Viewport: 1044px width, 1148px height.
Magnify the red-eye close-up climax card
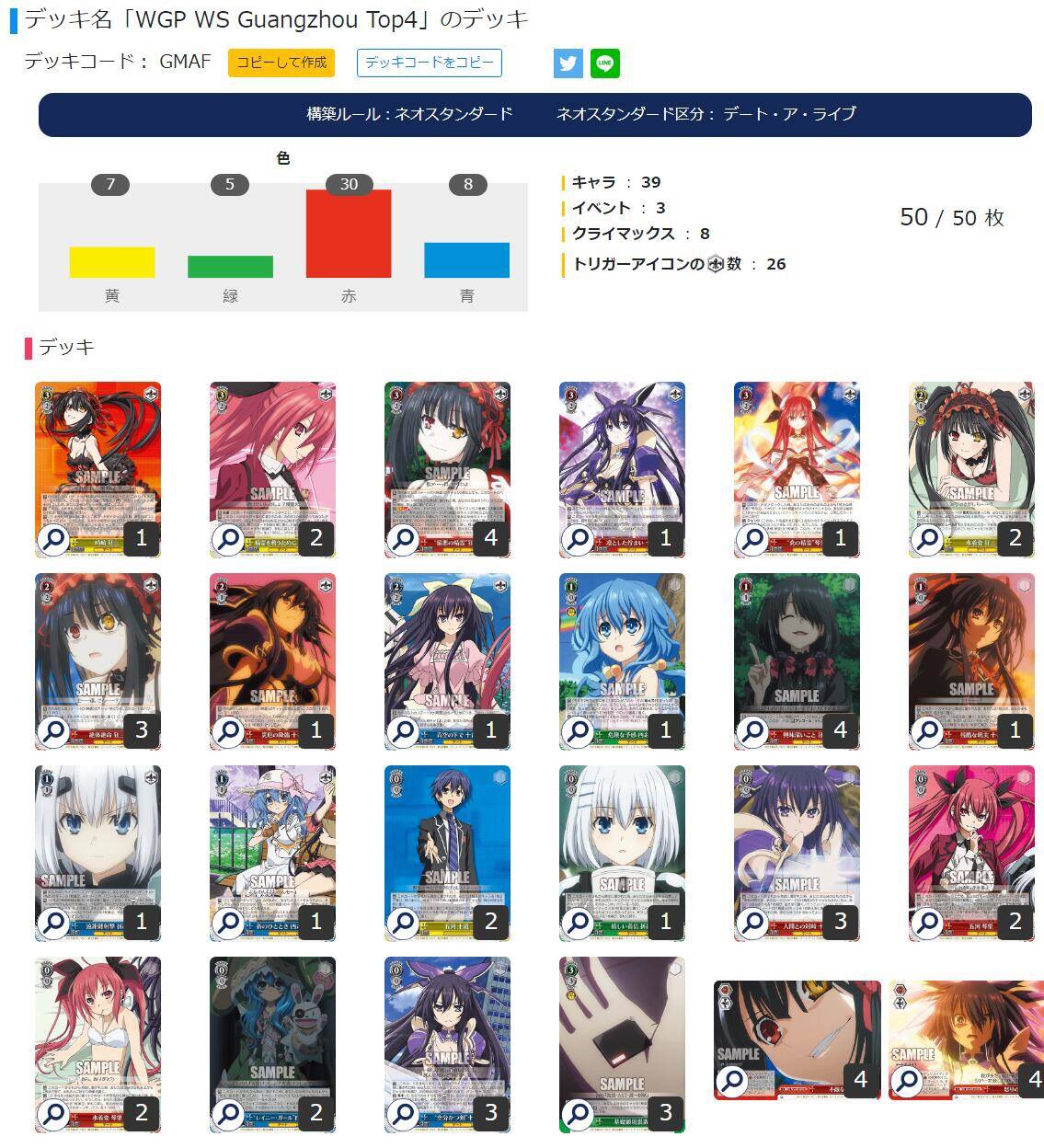tap(733, 1080)
